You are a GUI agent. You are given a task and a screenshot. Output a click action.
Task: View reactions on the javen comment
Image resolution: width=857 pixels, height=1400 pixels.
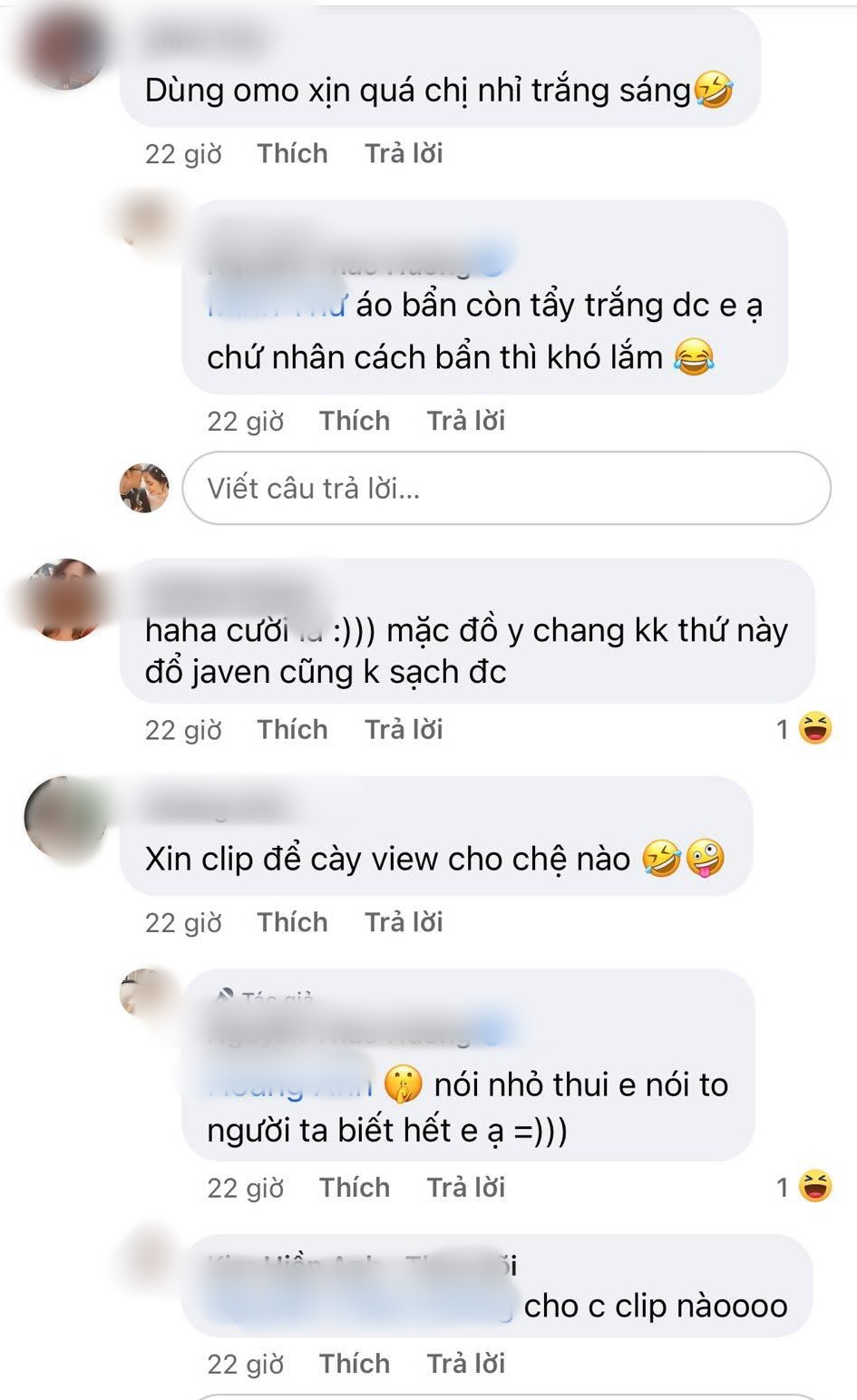coord(804,729)
